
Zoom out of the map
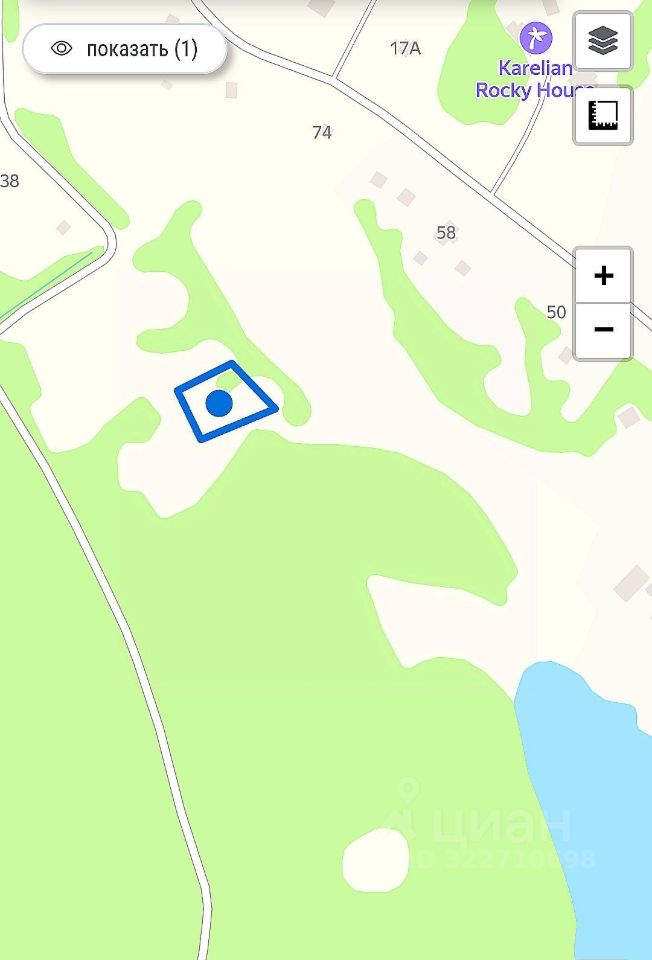tap(603, 330)
